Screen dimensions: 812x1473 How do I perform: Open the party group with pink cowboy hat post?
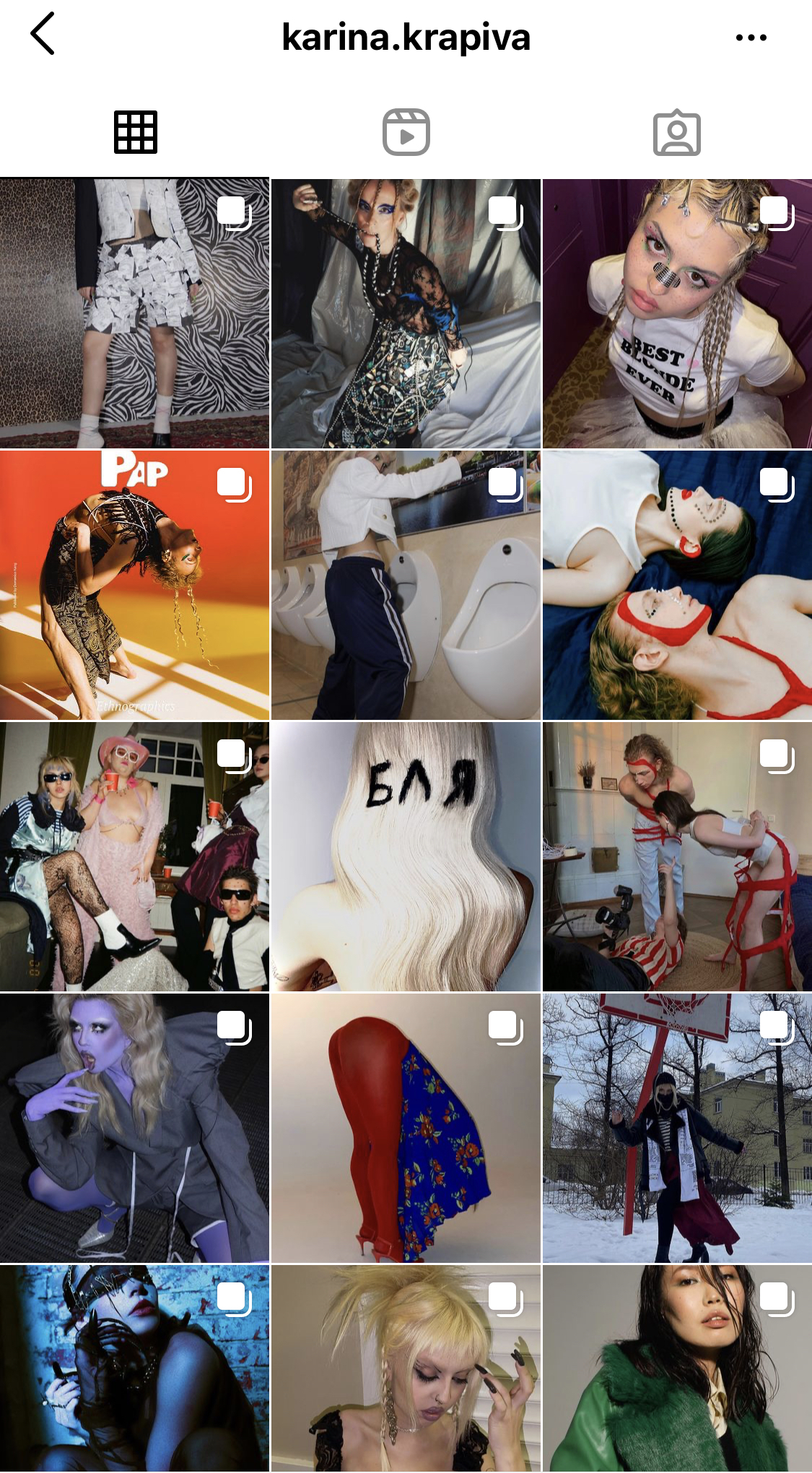[x=134, y=856]
